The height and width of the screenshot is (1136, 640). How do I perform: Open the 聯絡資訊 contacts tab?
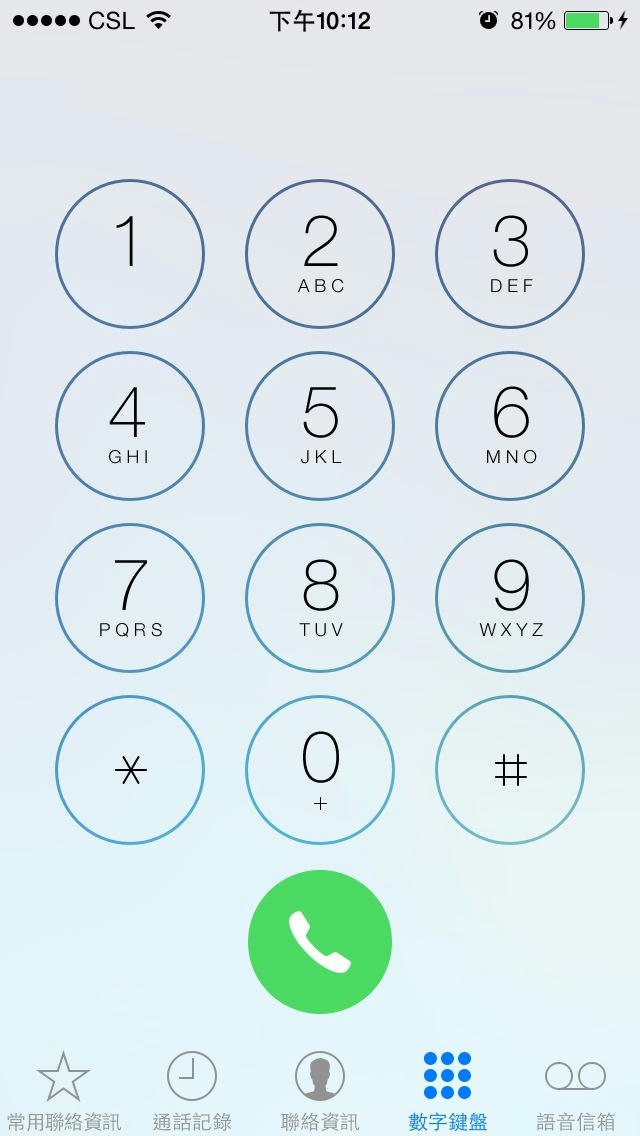coord(320,1091)
